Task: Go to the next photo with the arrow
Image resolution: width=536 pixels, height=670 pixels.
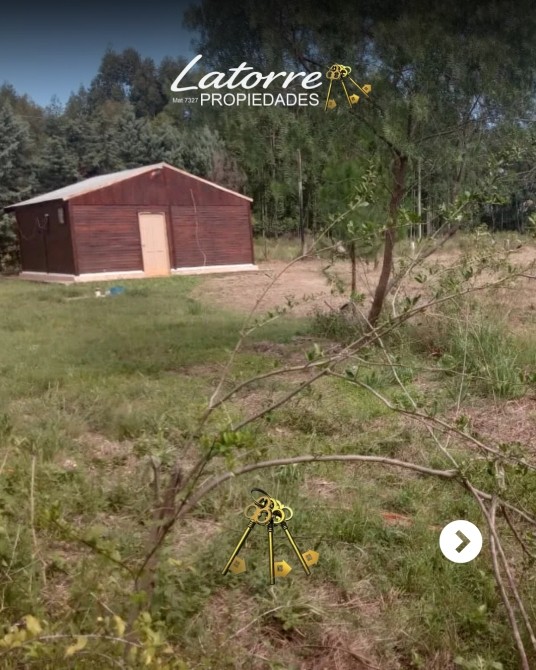Action: click(x=460, y=541)
